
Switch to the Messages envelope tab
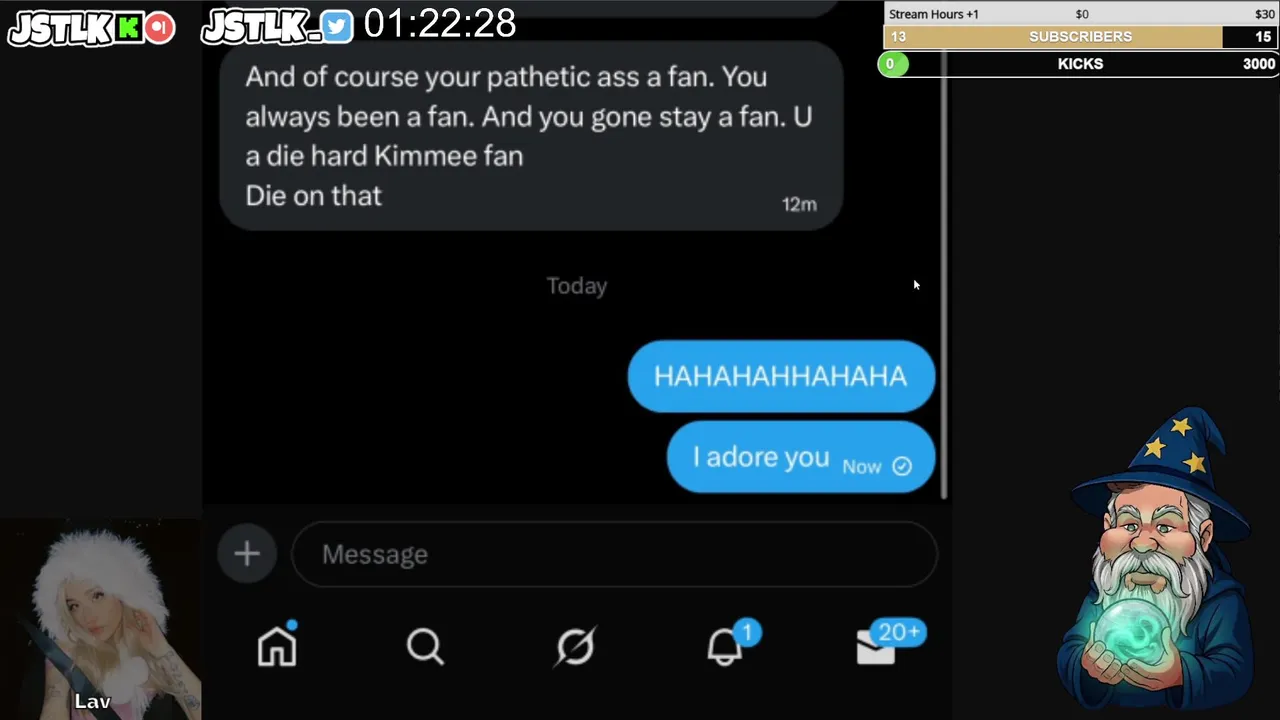[x=877, y=647]
